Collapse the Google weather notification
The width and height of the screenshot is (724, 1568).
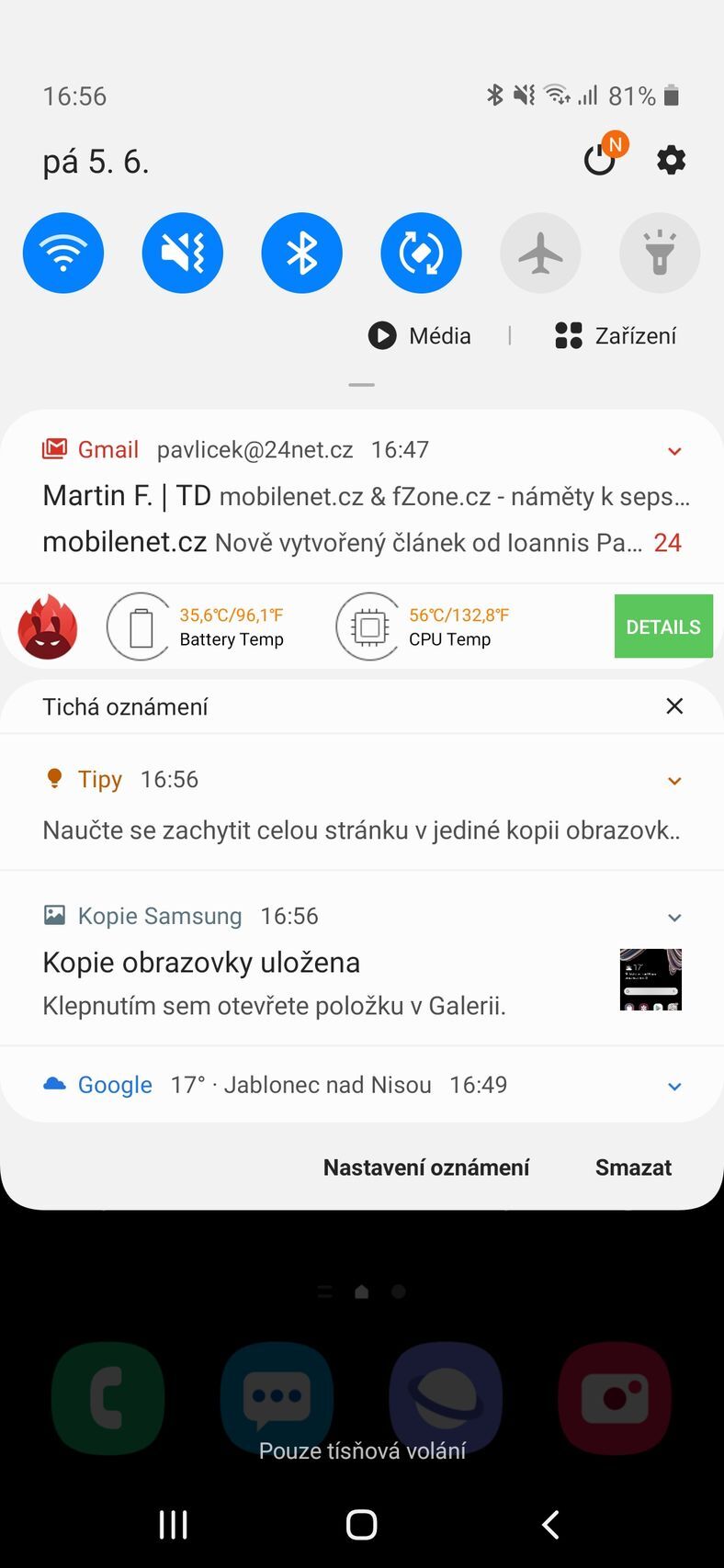coord(674,1086)
